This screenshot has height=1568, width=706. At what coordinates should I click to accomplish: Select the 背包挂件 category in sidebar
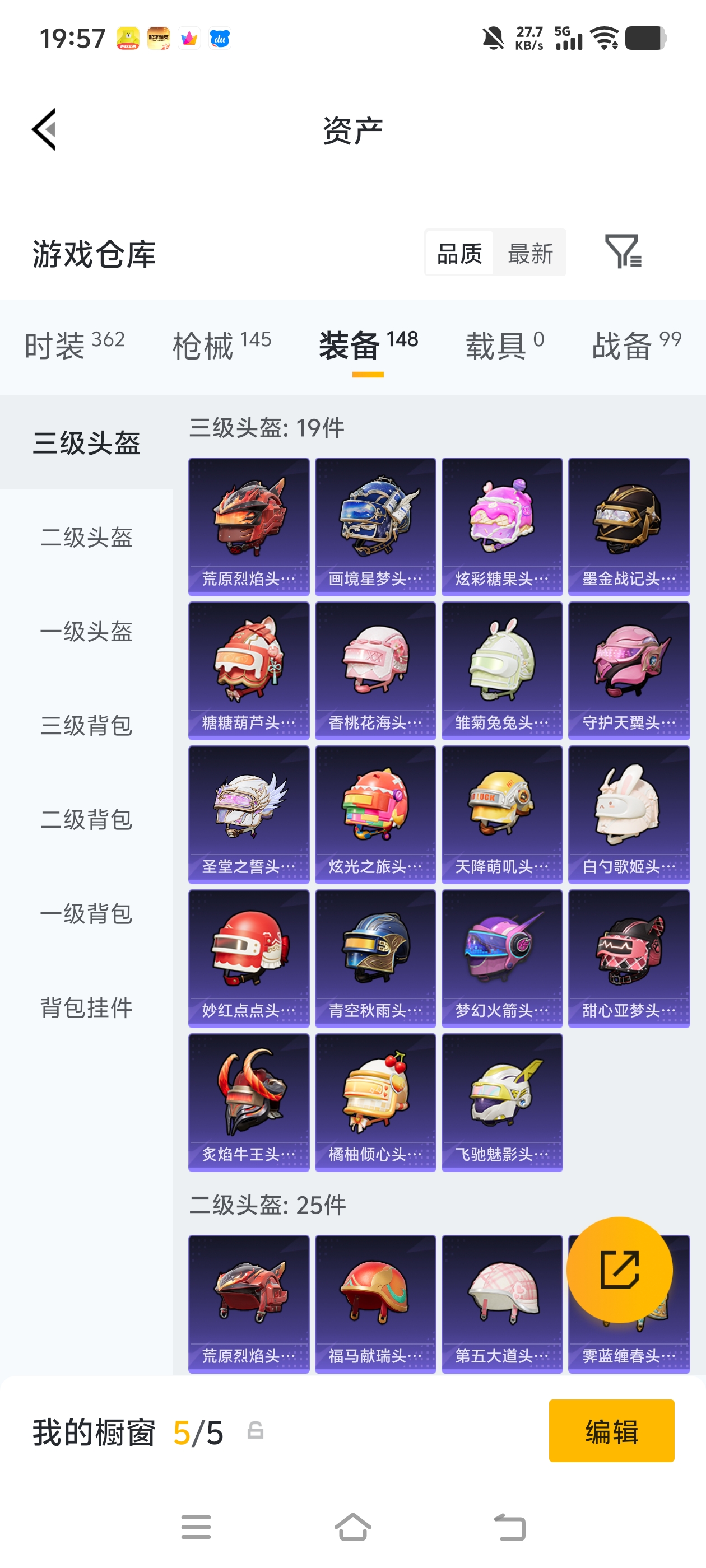pos(88,1007)
